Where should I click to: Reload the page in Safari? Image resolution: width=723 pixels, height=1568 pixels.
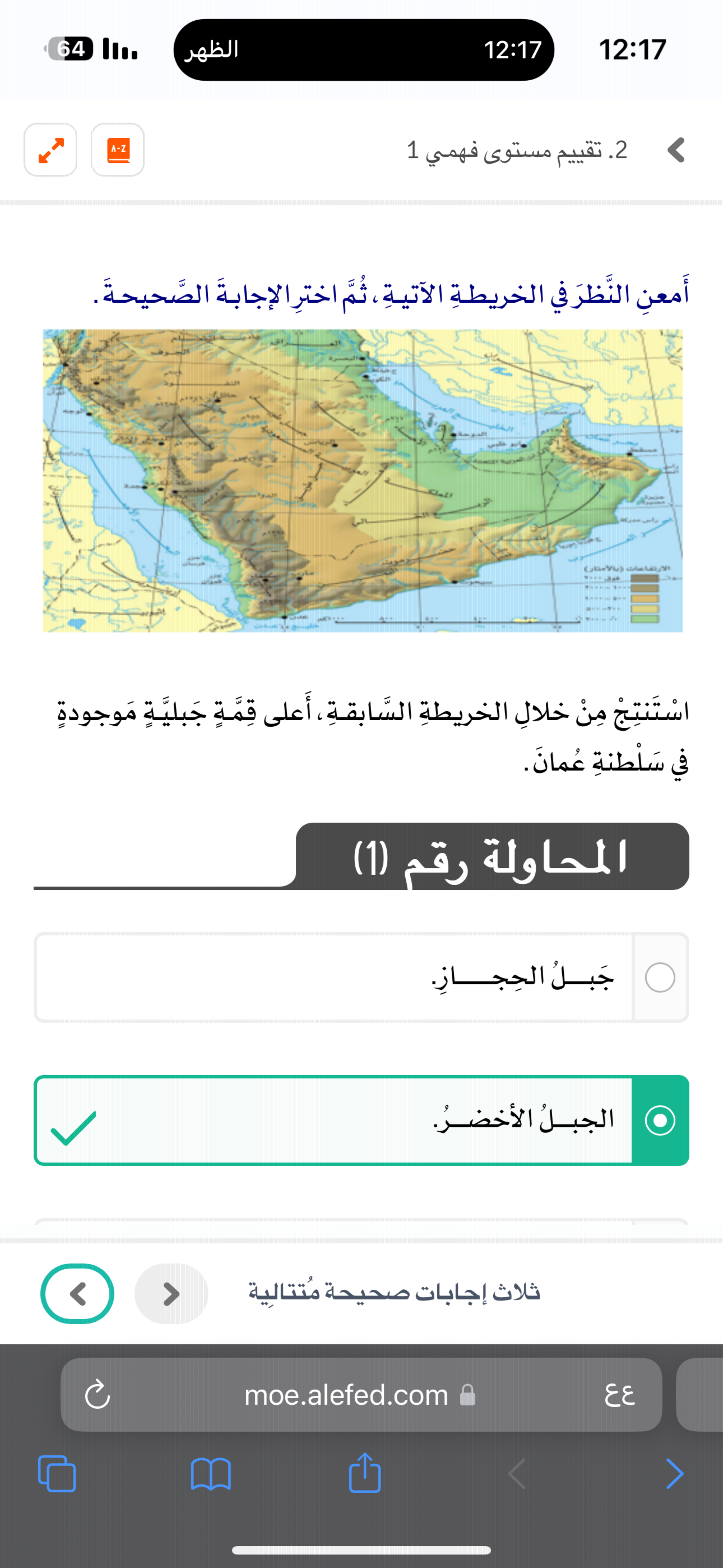(x=97, y=1395)
